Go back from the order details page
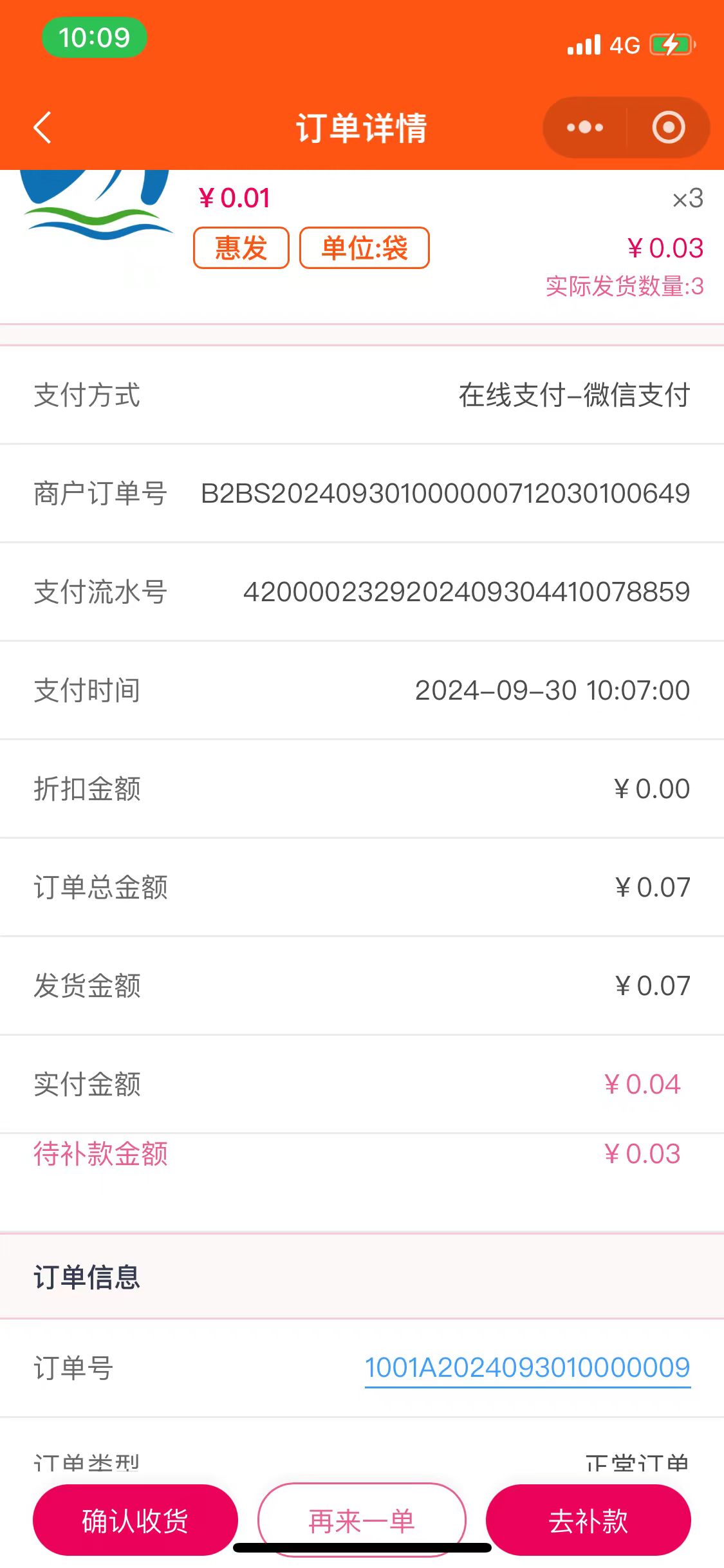The height and width of the screenshot is (1568, 724). pos(42,127)
